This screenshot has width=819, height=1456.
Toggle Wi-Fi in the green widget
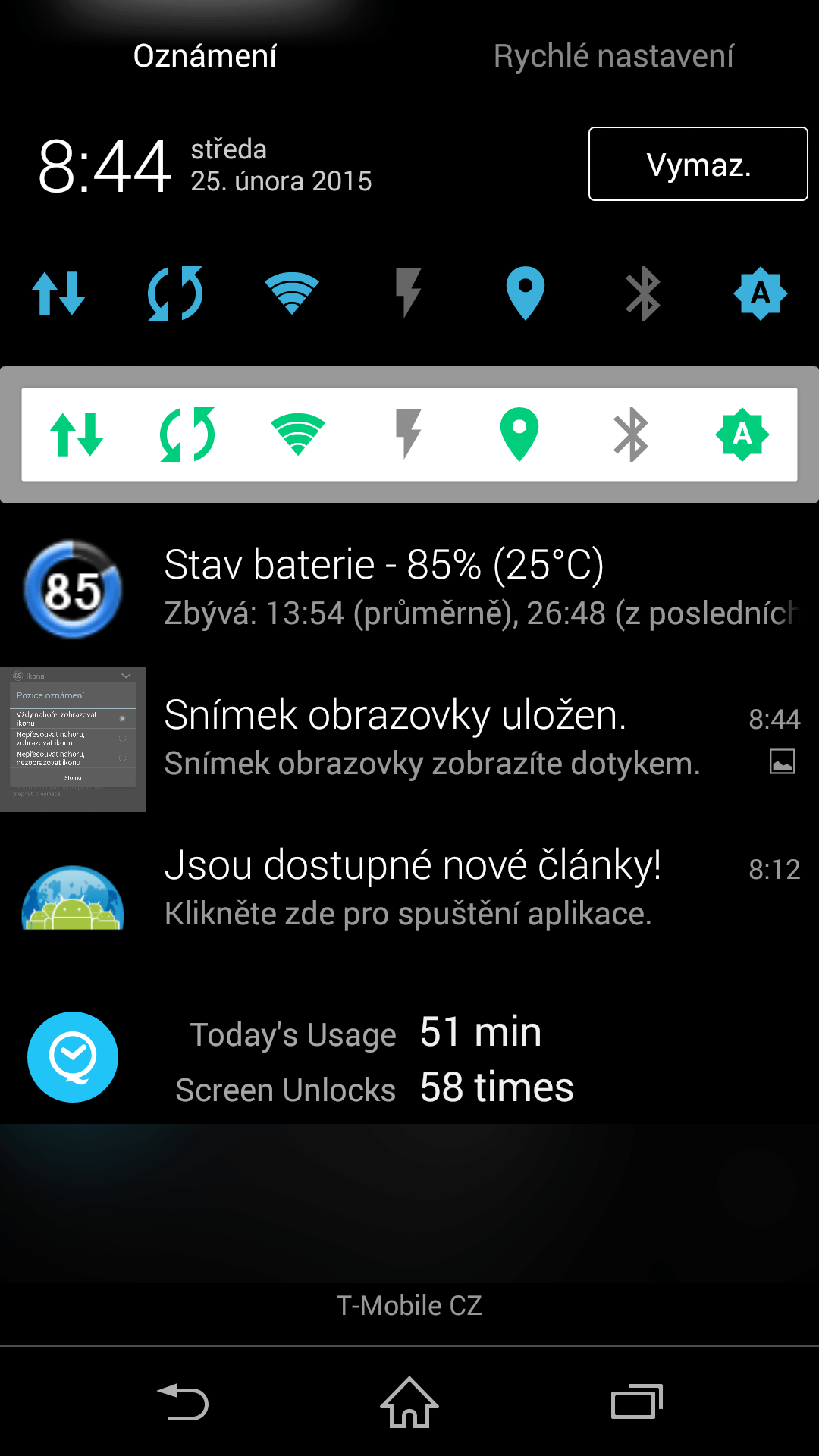(x=298, y=435)
